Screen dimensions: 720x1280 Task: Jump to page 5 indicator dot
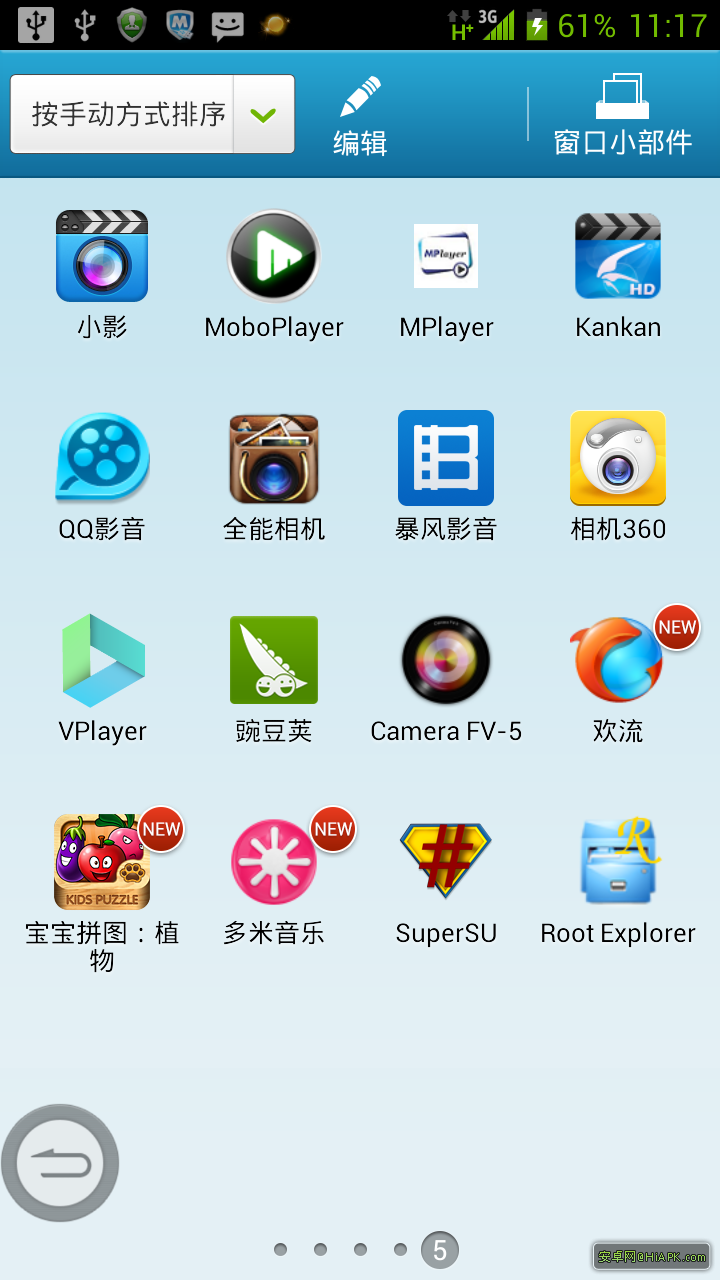(x=438, y=1249)
